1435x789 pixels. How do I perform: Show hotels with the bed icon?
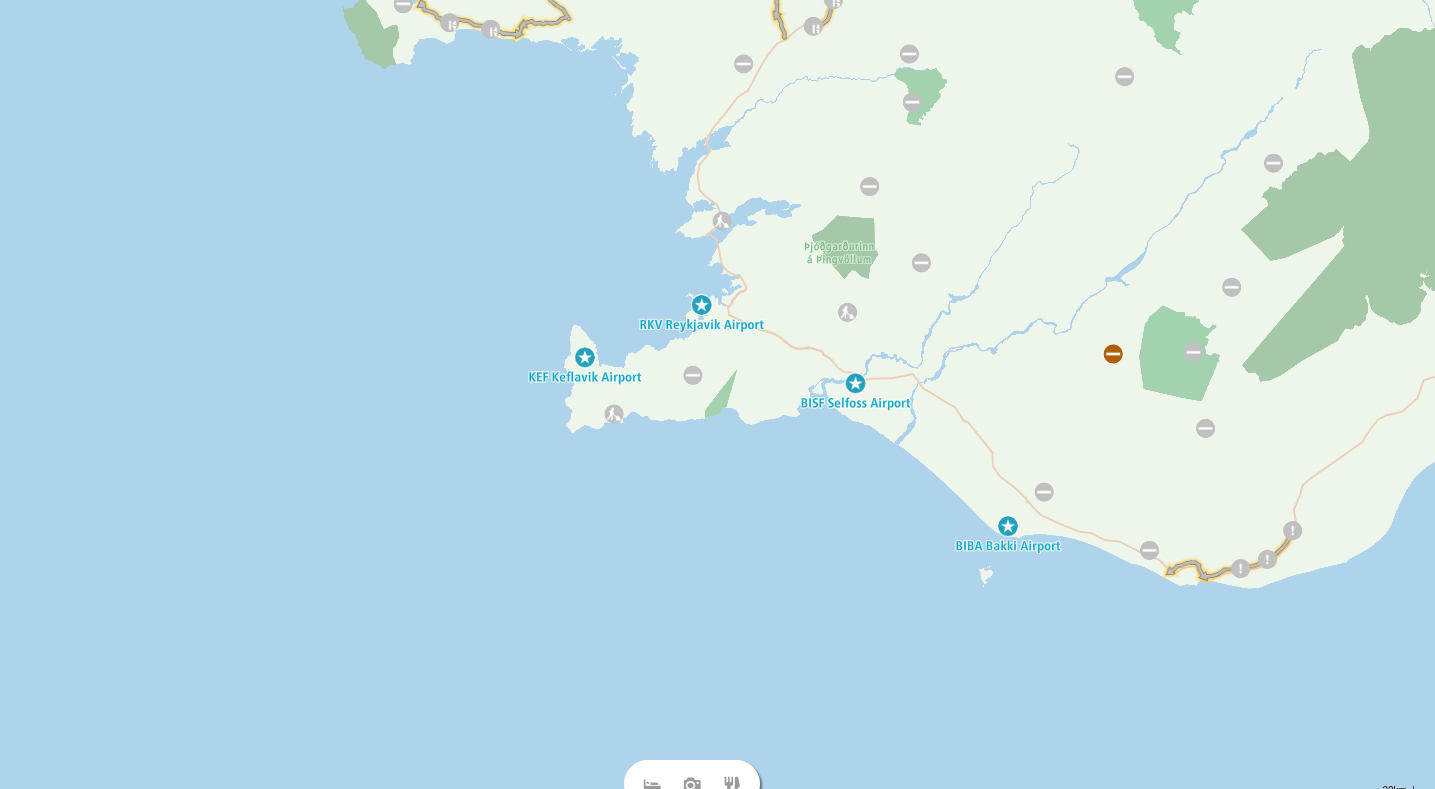(652, 783)
